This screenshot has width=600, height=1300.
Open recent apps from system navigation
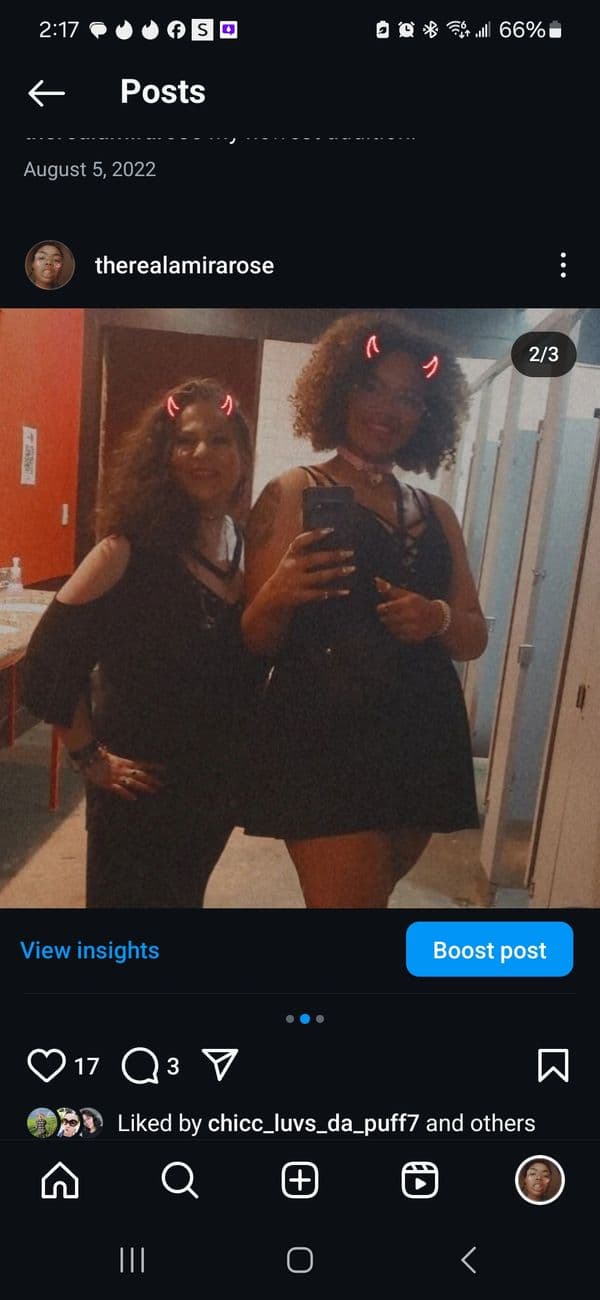(x=132, y=1260)
